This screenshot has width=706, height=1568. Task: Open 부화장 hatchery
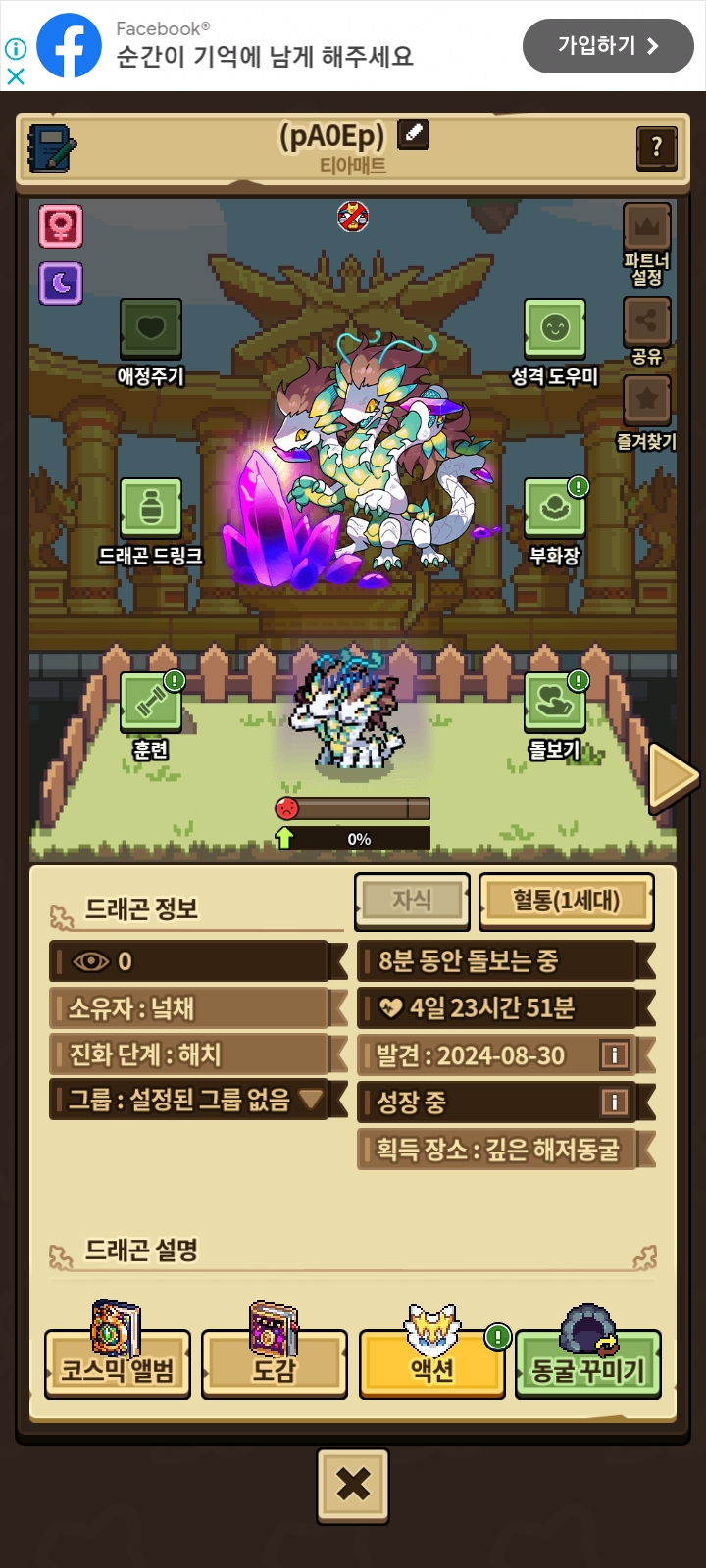tap(555, 521)
